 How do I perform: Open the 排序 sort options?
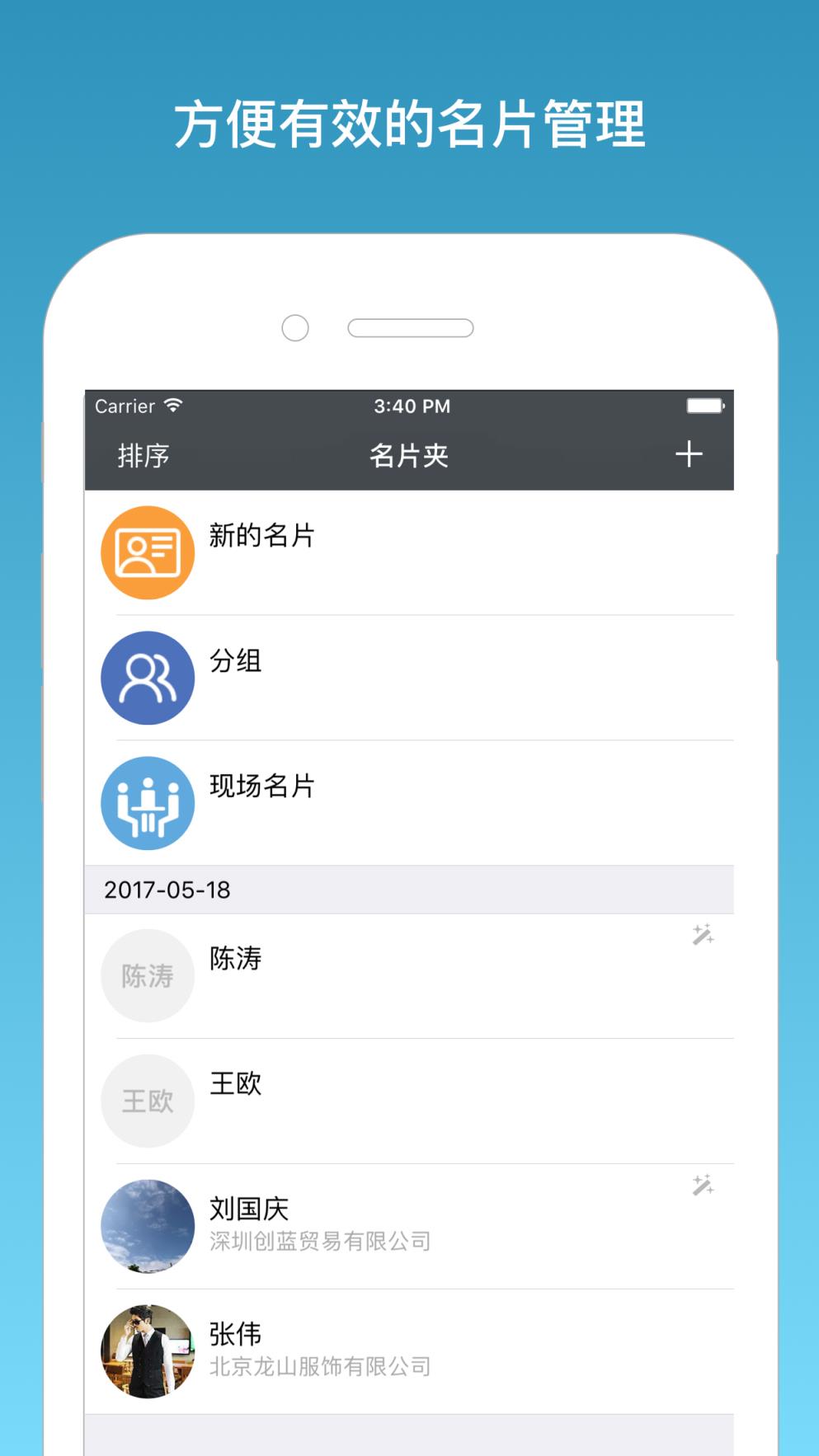(x=143, y=454)
